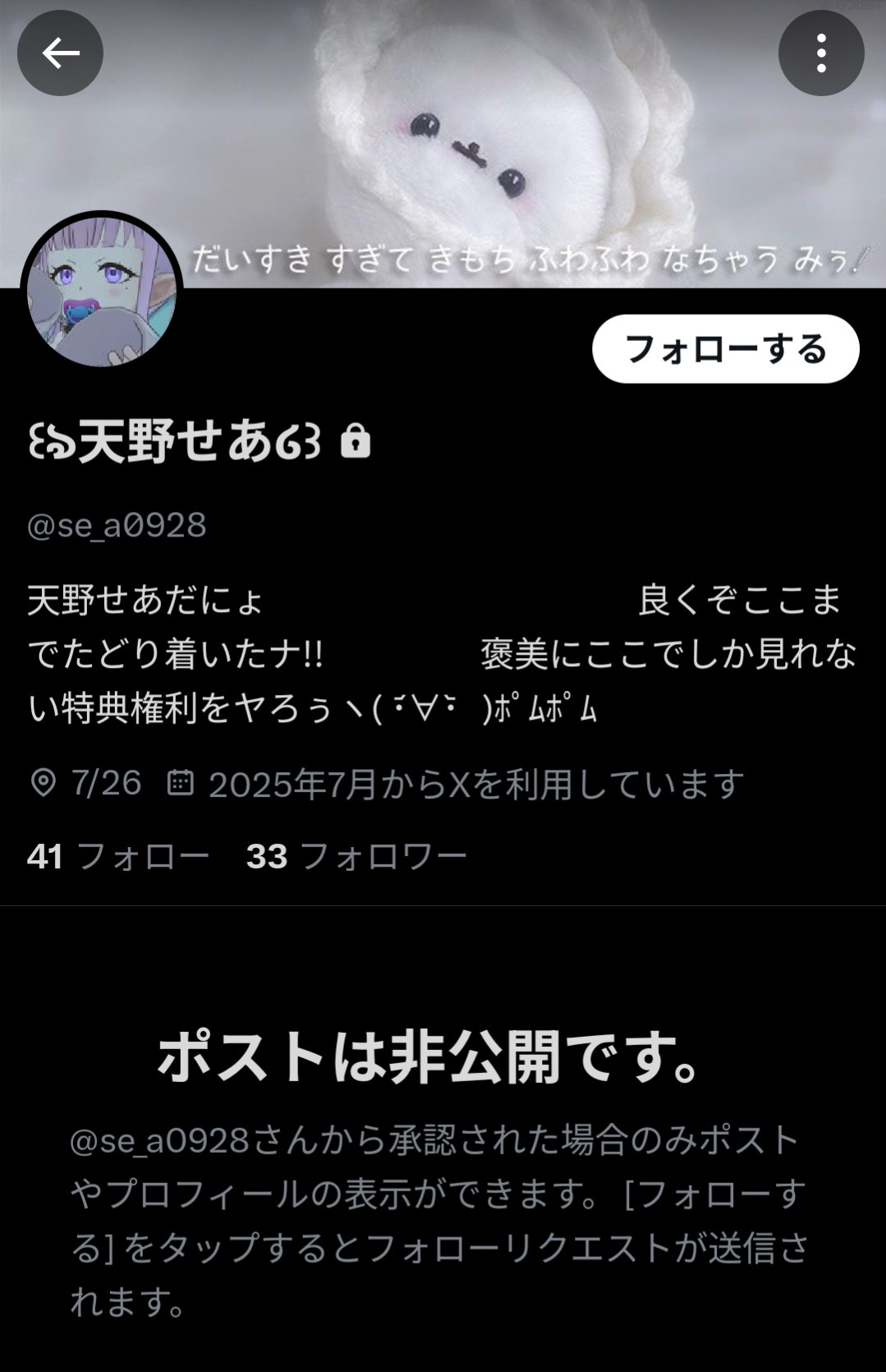Go back using the arrow icon
The width and height of the screenshot is (886, 1372).
coord(60,53)
